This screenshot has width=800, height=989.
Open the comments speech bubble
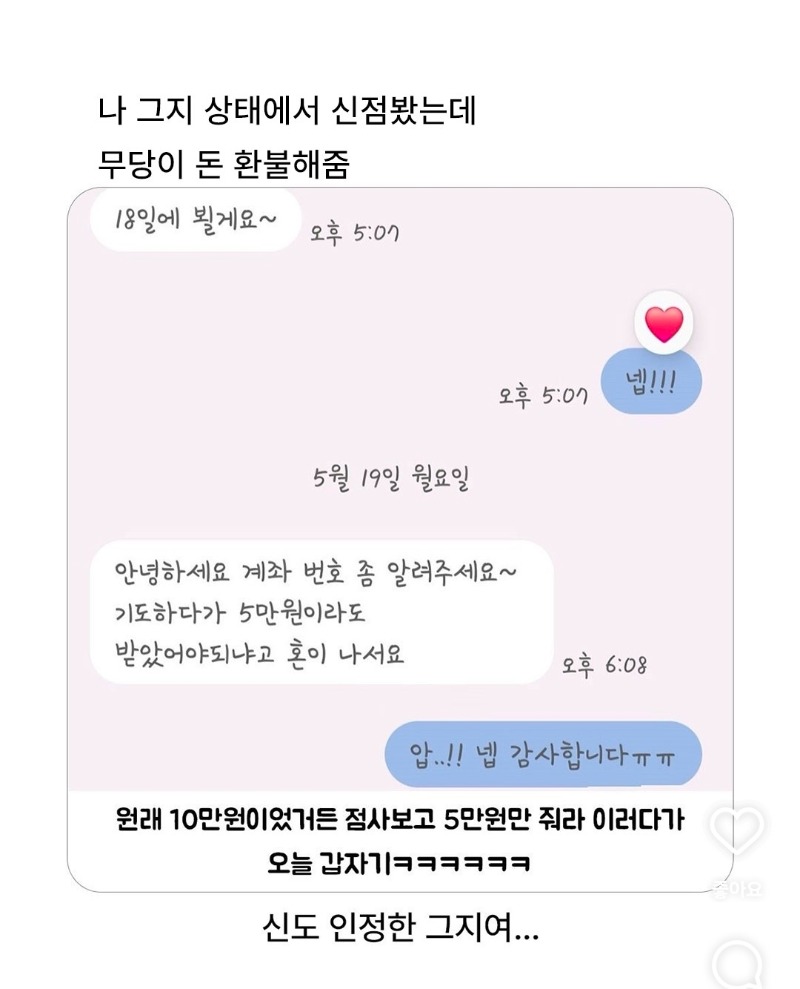point(740,964)
